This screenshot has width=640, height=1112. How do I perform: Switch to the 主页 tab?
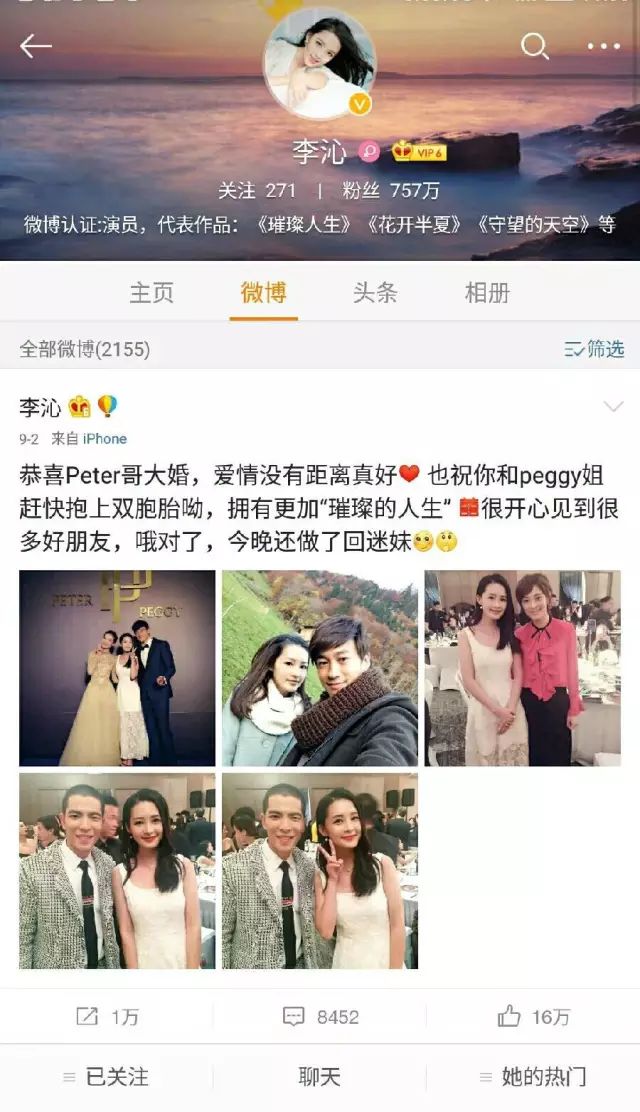151,292
